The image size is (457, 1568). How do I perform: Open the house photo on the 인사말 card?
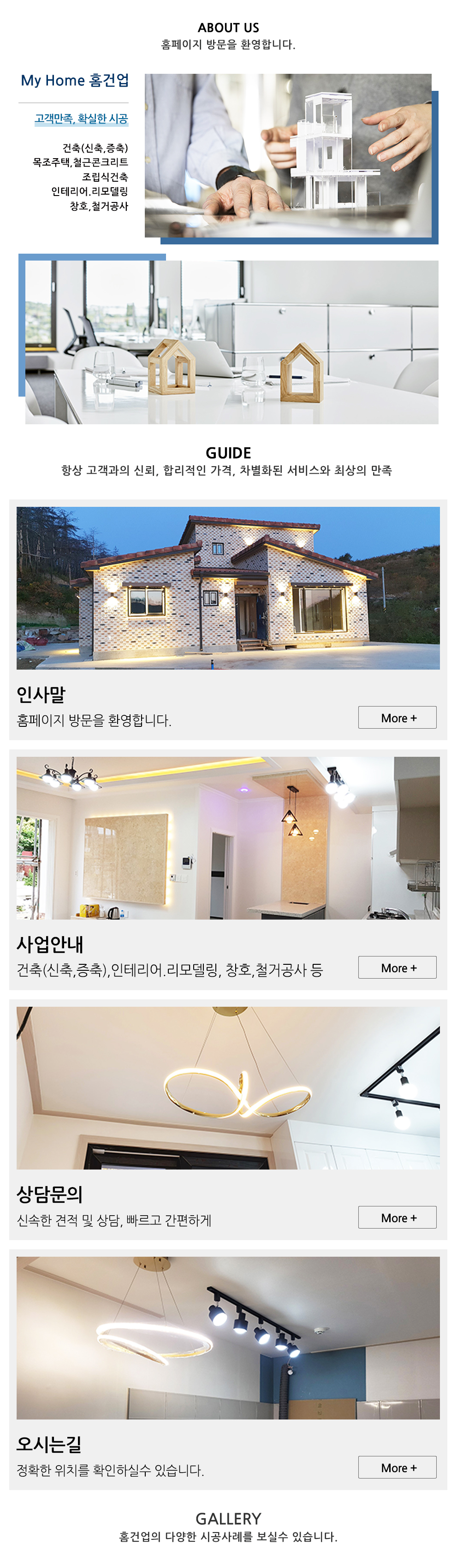coord(228,588)
